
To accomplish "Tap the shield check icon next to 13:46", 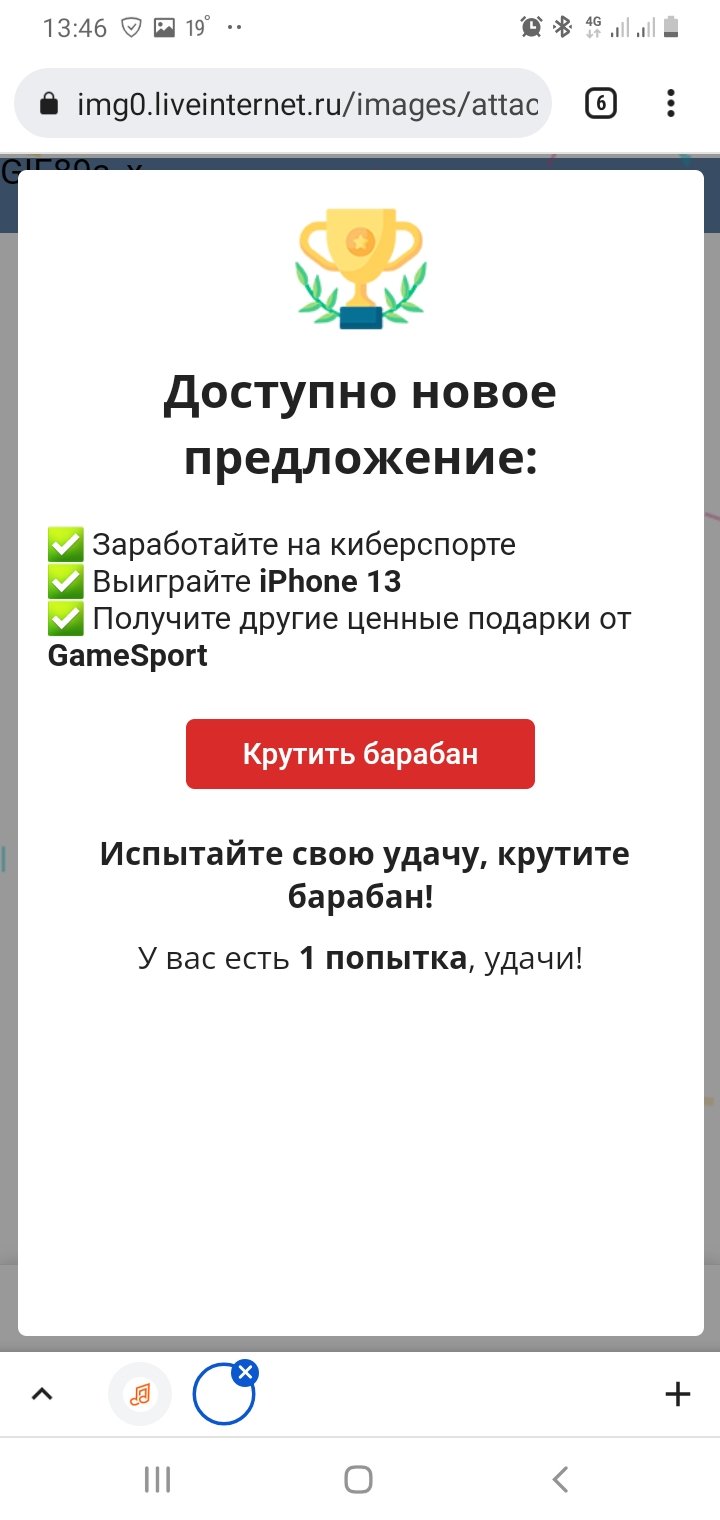I will click(131, 27).
